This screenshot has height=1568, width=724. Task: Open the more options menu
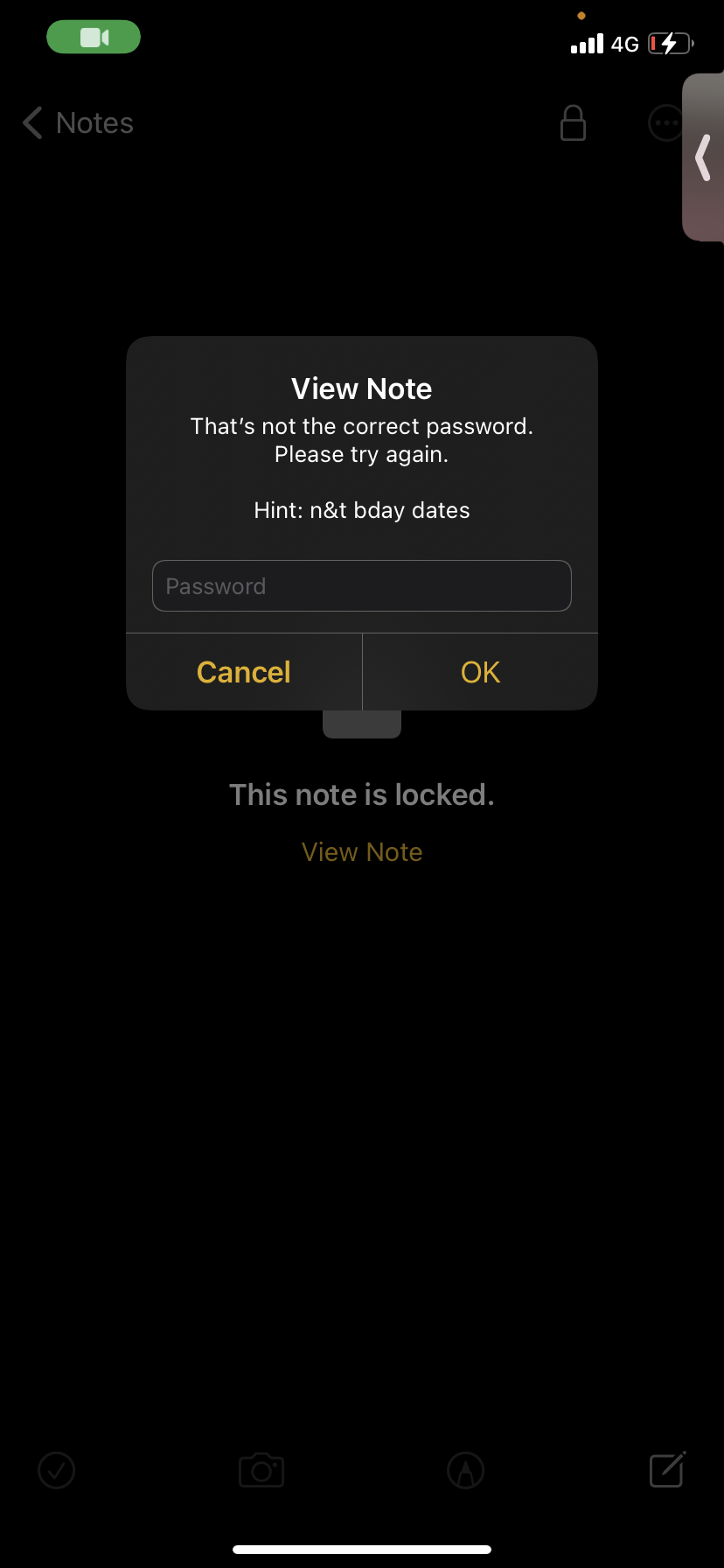coord(665,123)
